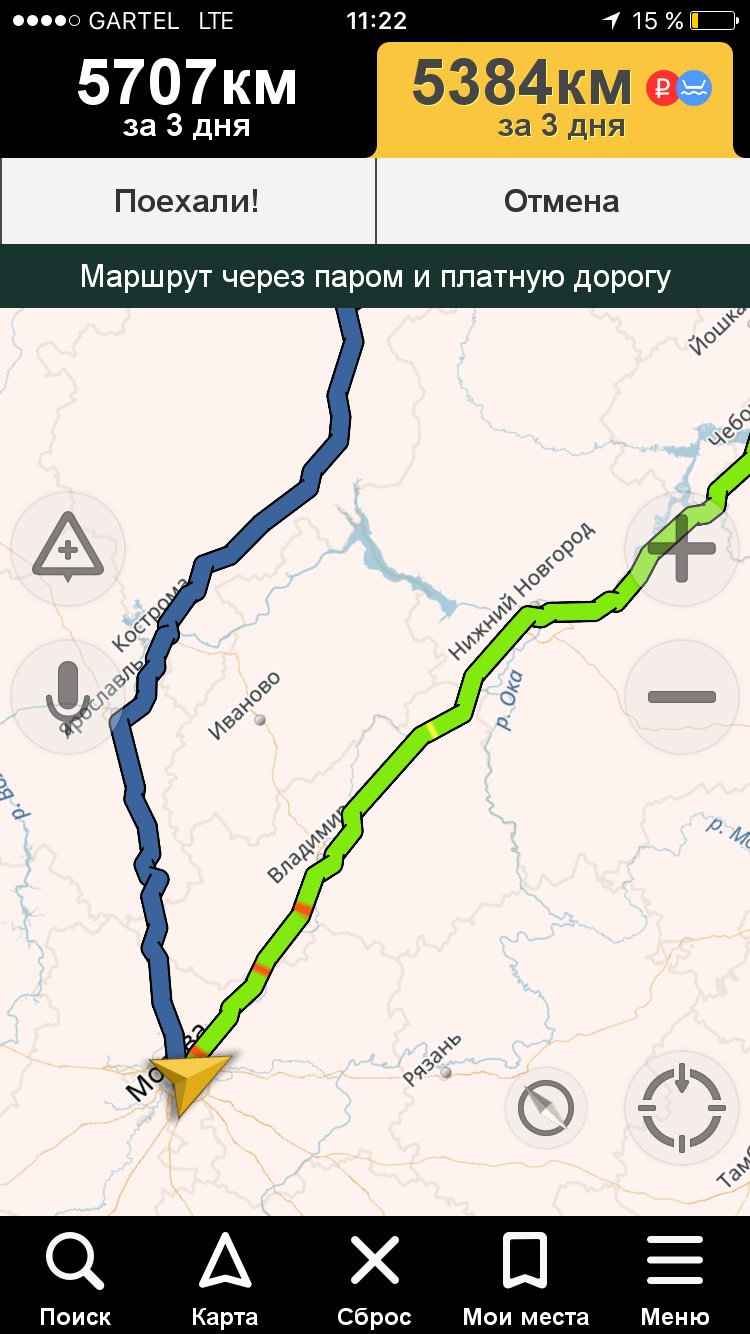
Task: Select the 5707 км route option
Action: coord(187,98)
